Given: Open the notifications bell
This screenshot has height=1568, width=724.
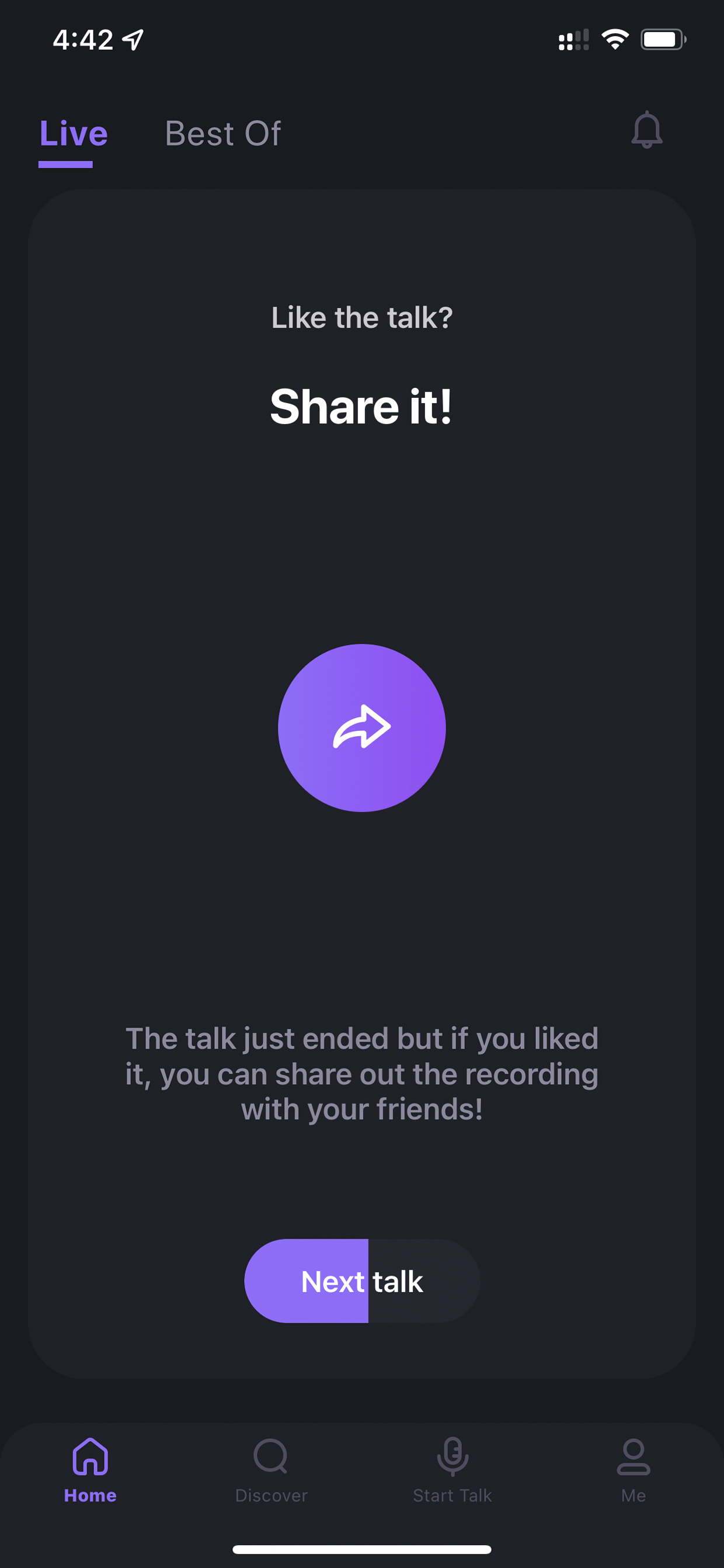Looking at the screenshot, I should pyautogui.click(x=647, y=130).
